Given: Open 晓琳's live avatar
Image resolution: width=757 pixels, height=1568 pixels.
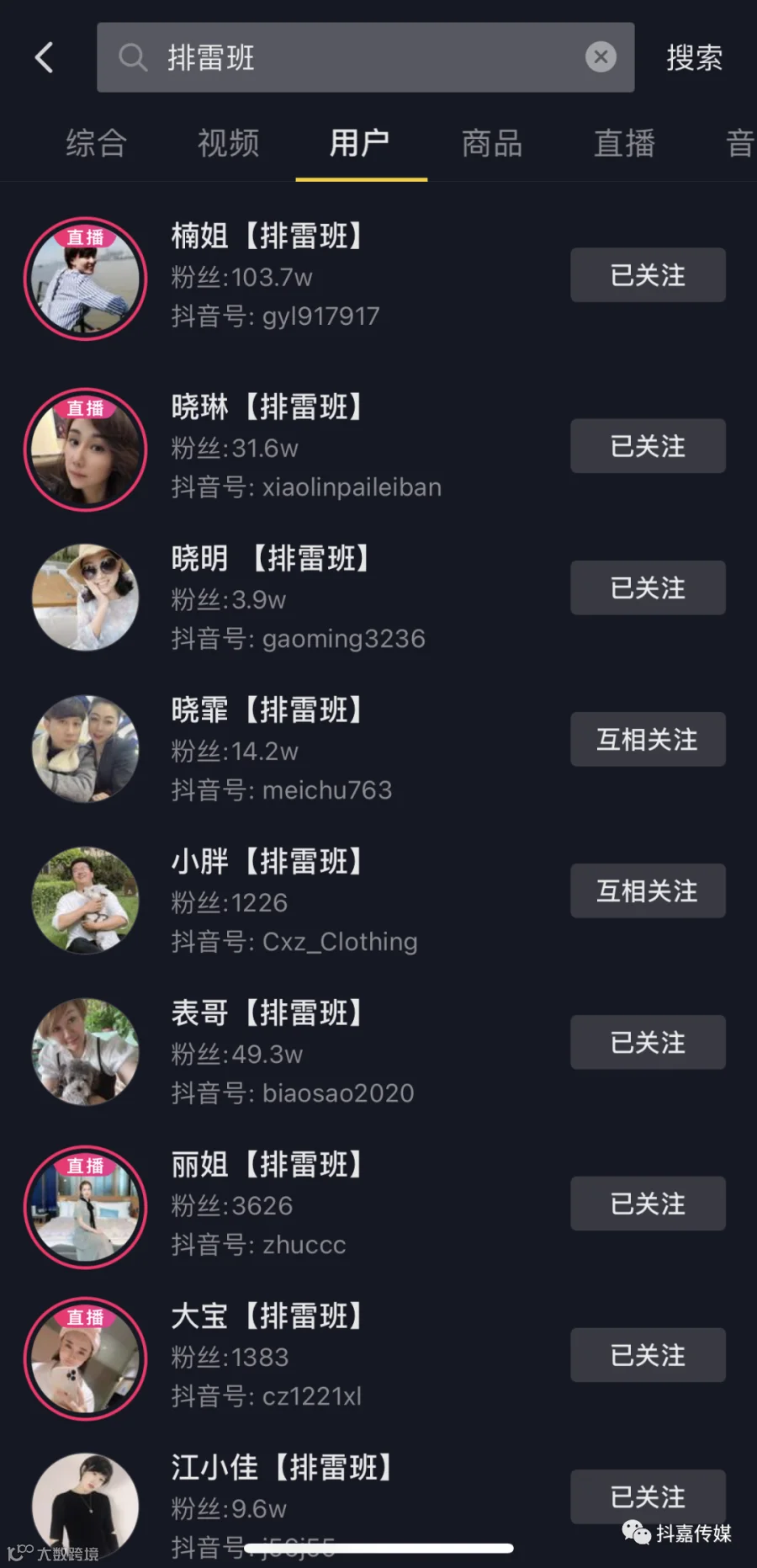Looking at the screenshot, I should tap(85, 449).
